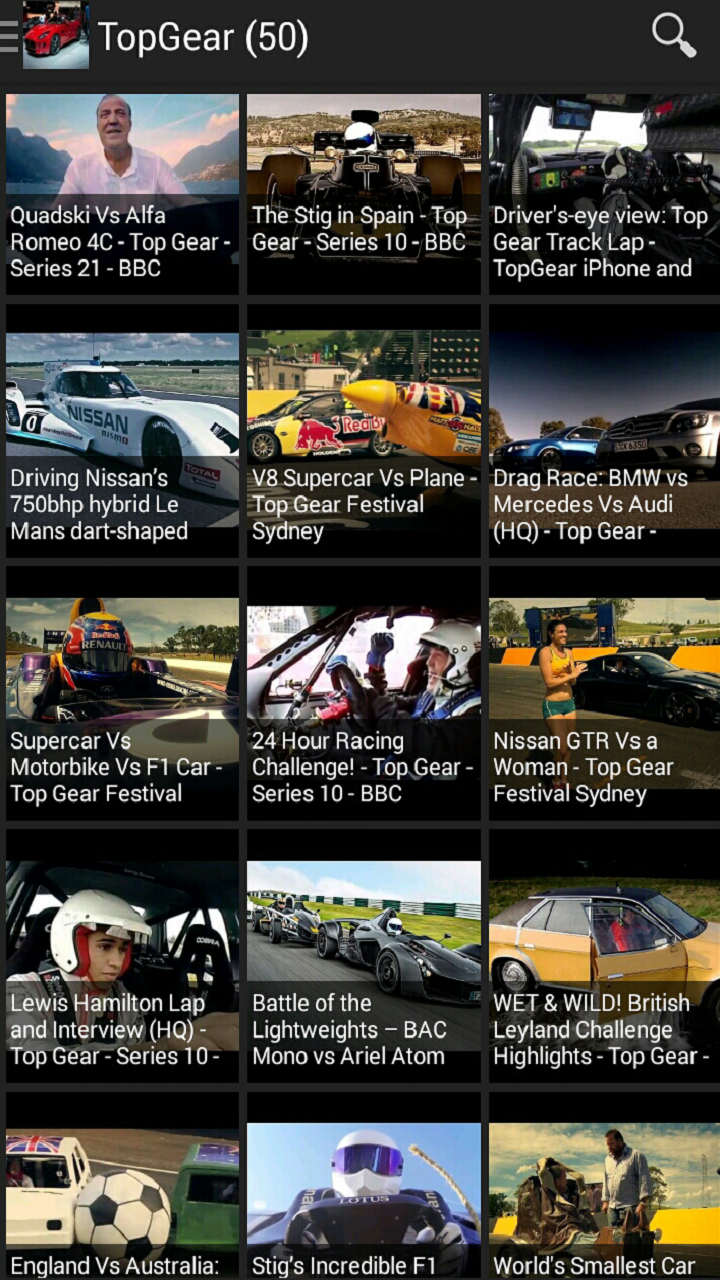Open The Stig in Spain video

click(x=364, y=194)
